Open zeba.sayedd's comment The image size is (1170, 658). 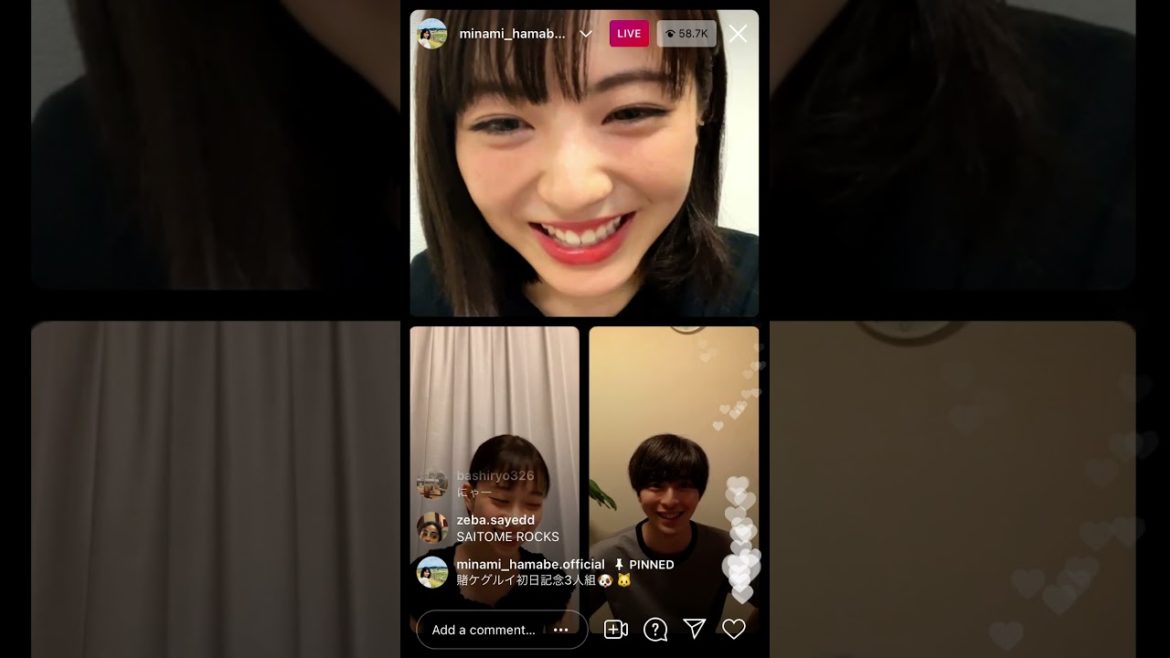pyautogui.click(x=508, y=529)
